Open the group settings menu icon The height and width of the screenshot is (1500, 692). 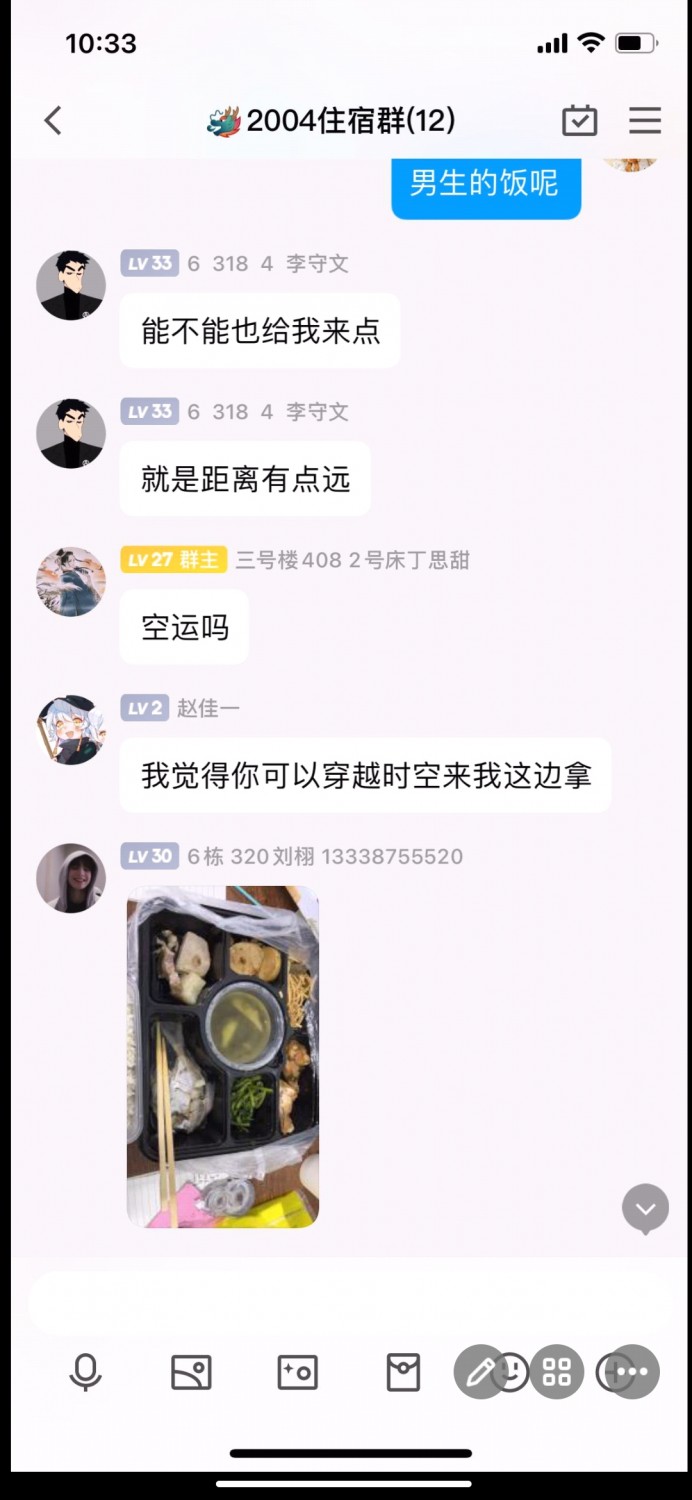coord(645,121)
